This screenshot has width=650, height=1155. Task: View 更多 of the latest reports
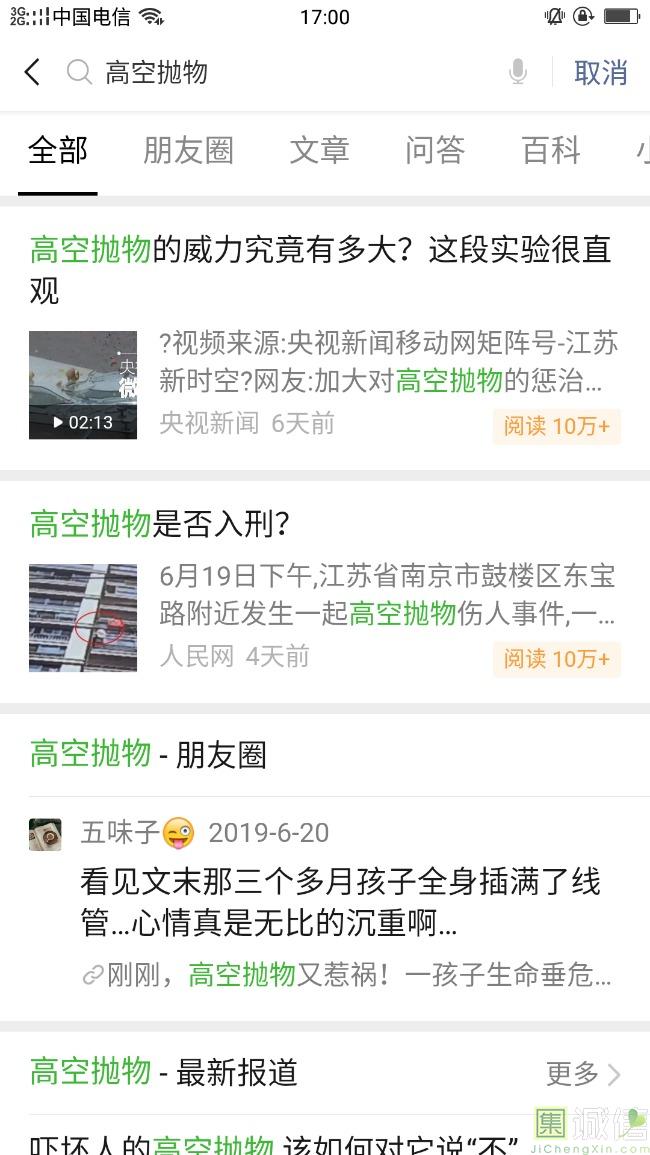click(x=583, y=1074)
